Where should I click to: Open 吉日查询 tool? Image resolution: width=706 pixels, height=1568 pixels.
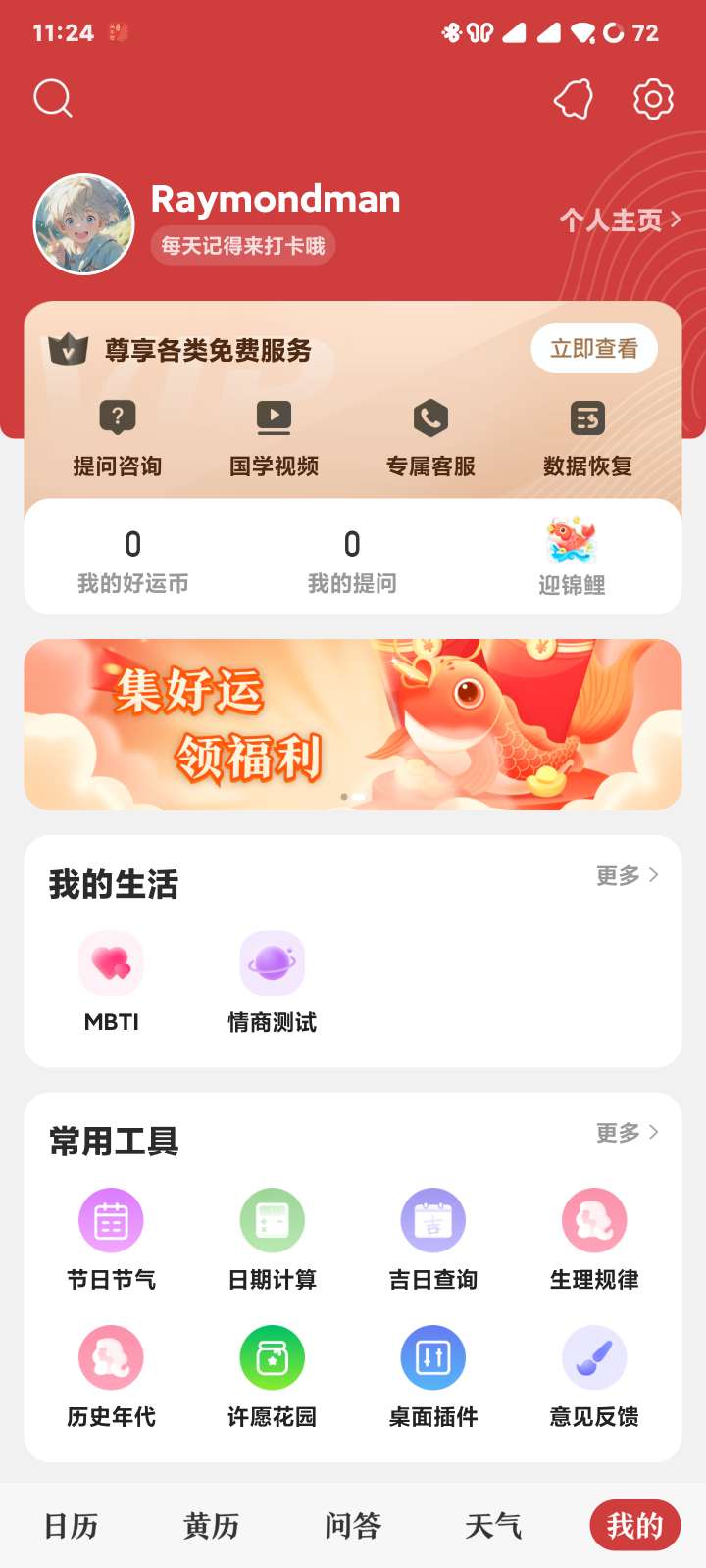432,1239
